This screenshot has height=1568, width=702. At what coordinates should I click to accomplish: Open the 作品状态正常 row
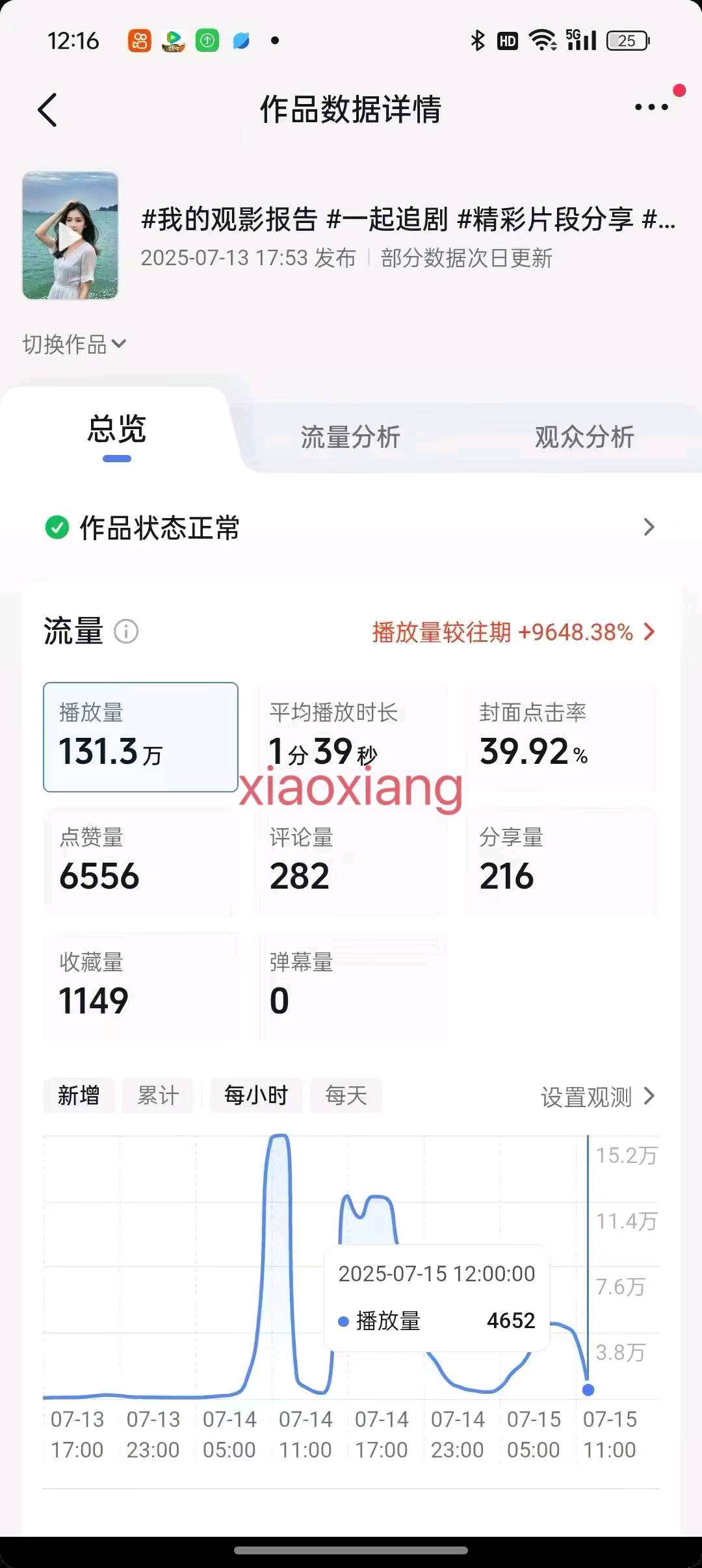[x=351, y=527]
